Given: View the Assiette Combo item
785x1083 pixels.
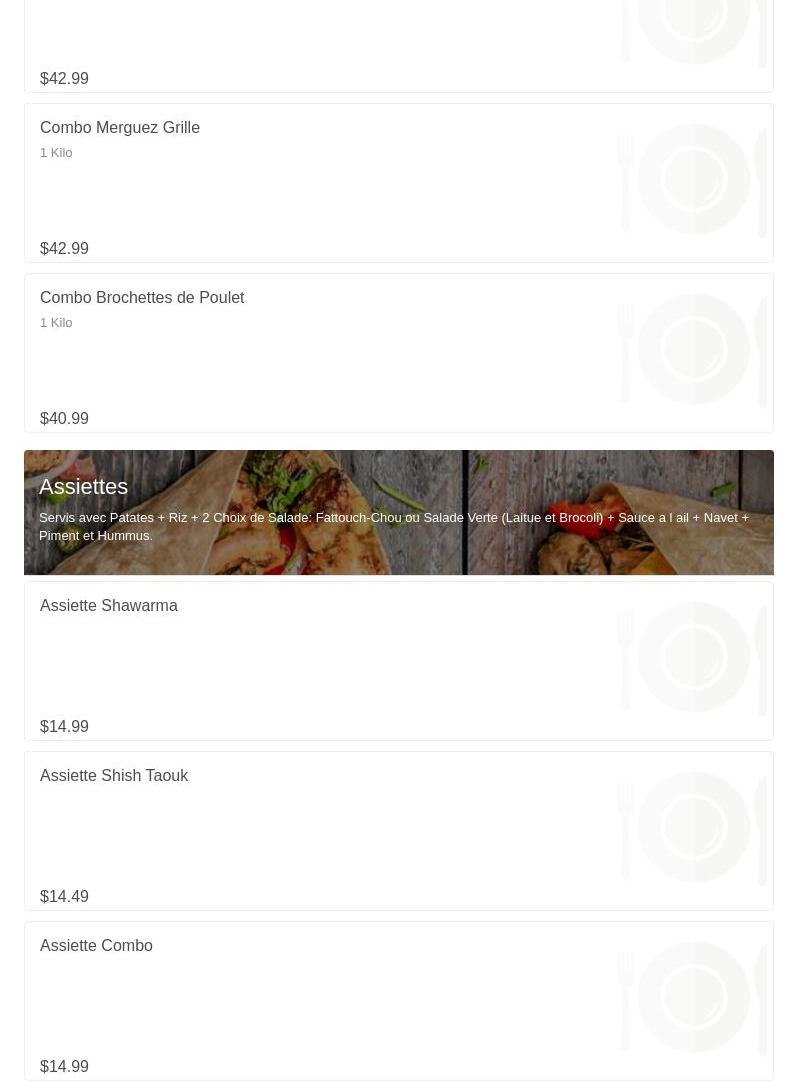Looking at the screenshot, I should tap(96, 946).
